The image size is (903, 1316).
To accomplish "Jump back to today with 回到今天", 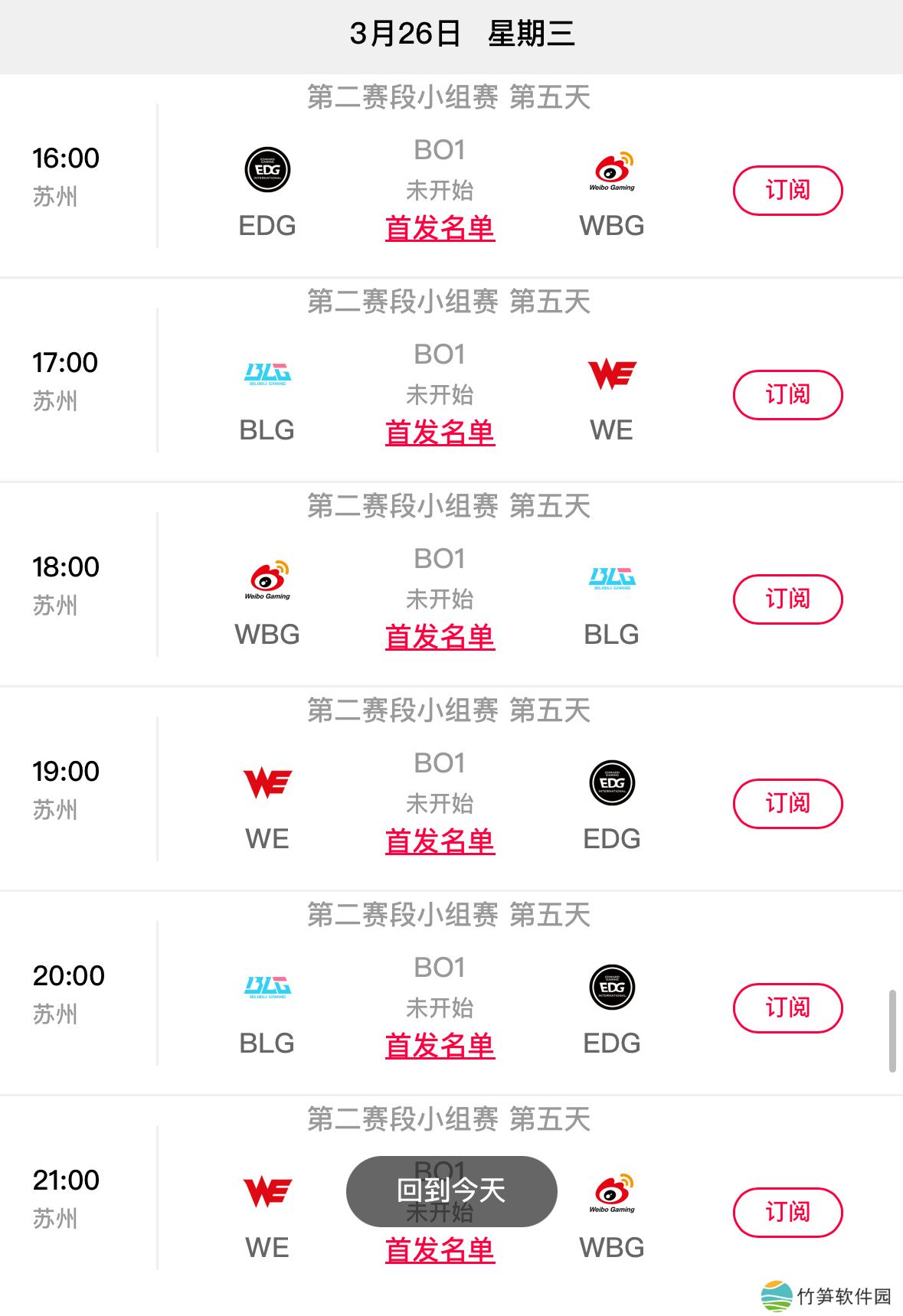I will pyautogui.click(x=451, y=1190).
